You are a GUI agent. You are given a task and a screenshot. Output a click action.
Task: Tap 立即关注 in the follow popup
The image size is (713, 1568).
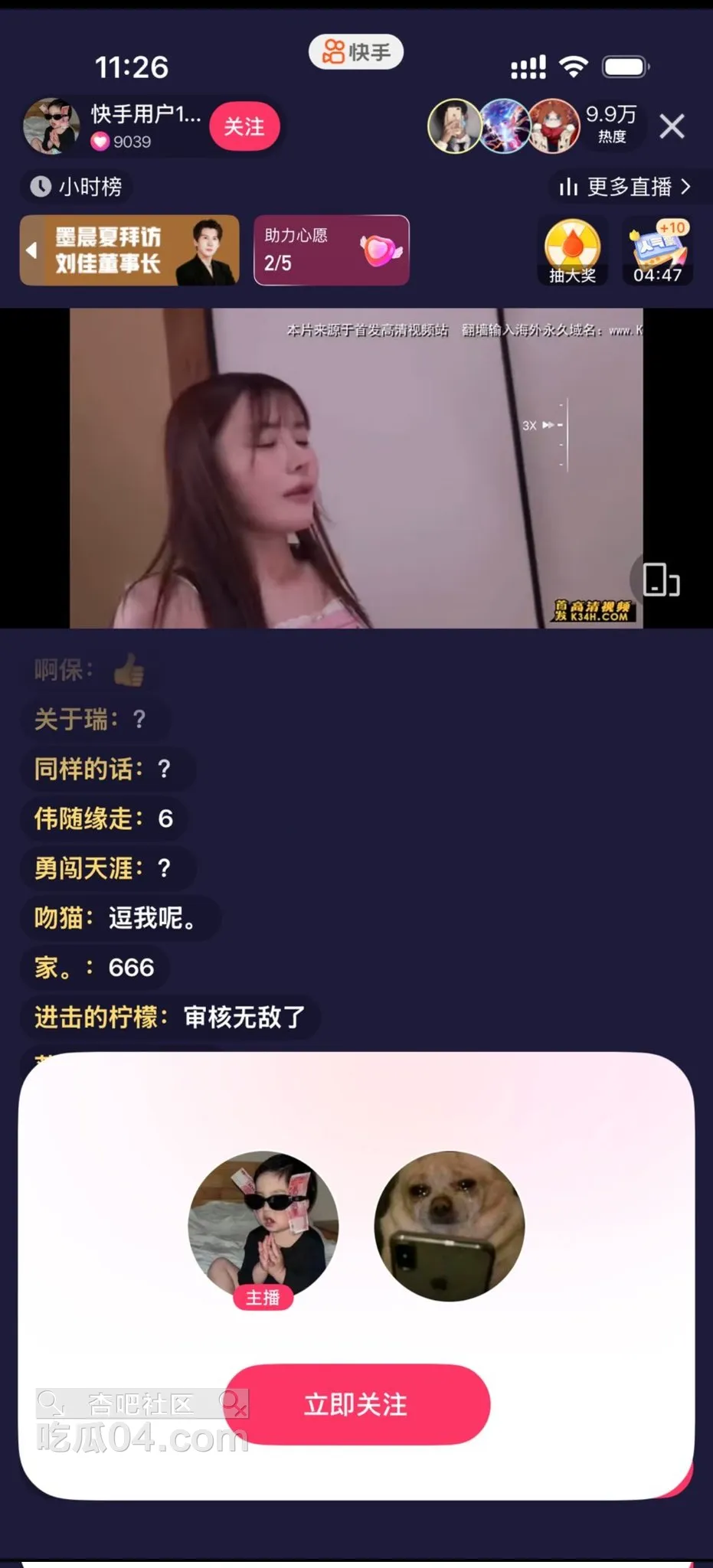357,1404
